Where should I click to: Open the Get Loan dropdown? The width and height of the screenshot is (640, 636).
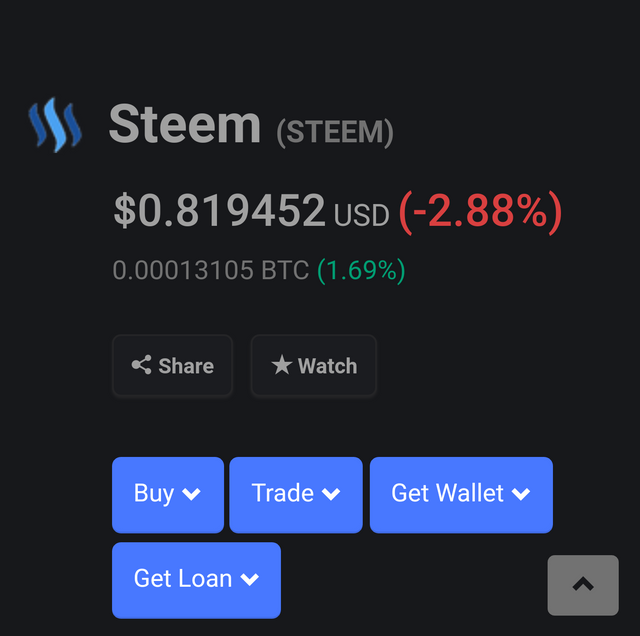[196, 579]
